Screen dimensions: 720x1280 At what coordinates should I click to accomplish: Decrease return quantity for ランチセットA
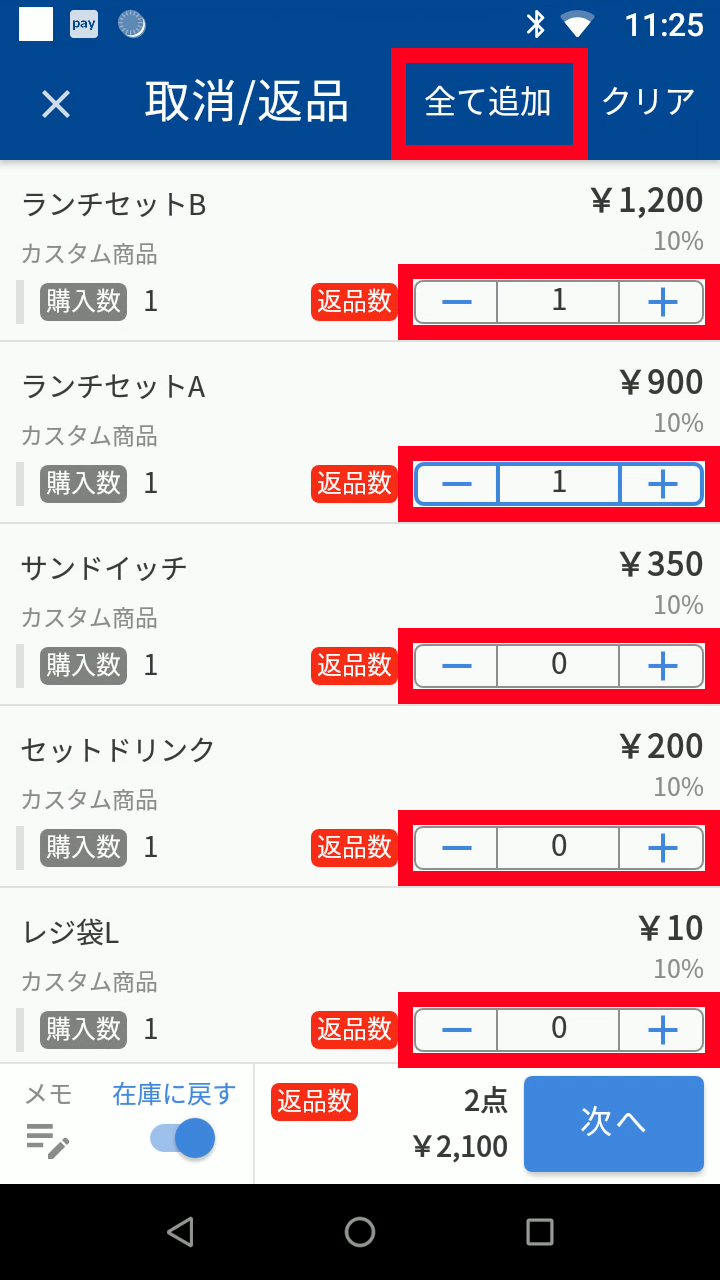(455, 483)
